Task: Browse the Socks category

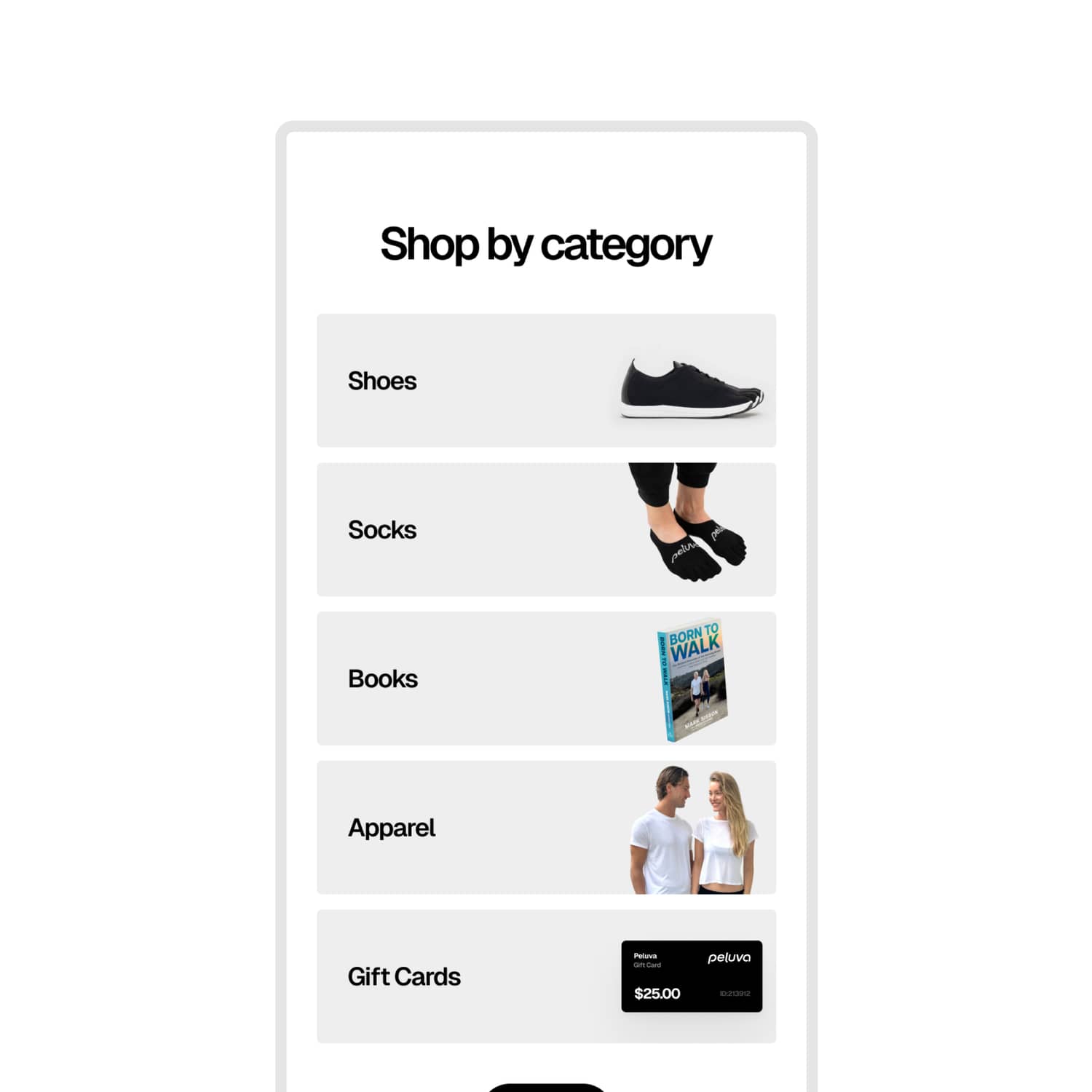Action: pyautogui.click(x=546, y=529)
